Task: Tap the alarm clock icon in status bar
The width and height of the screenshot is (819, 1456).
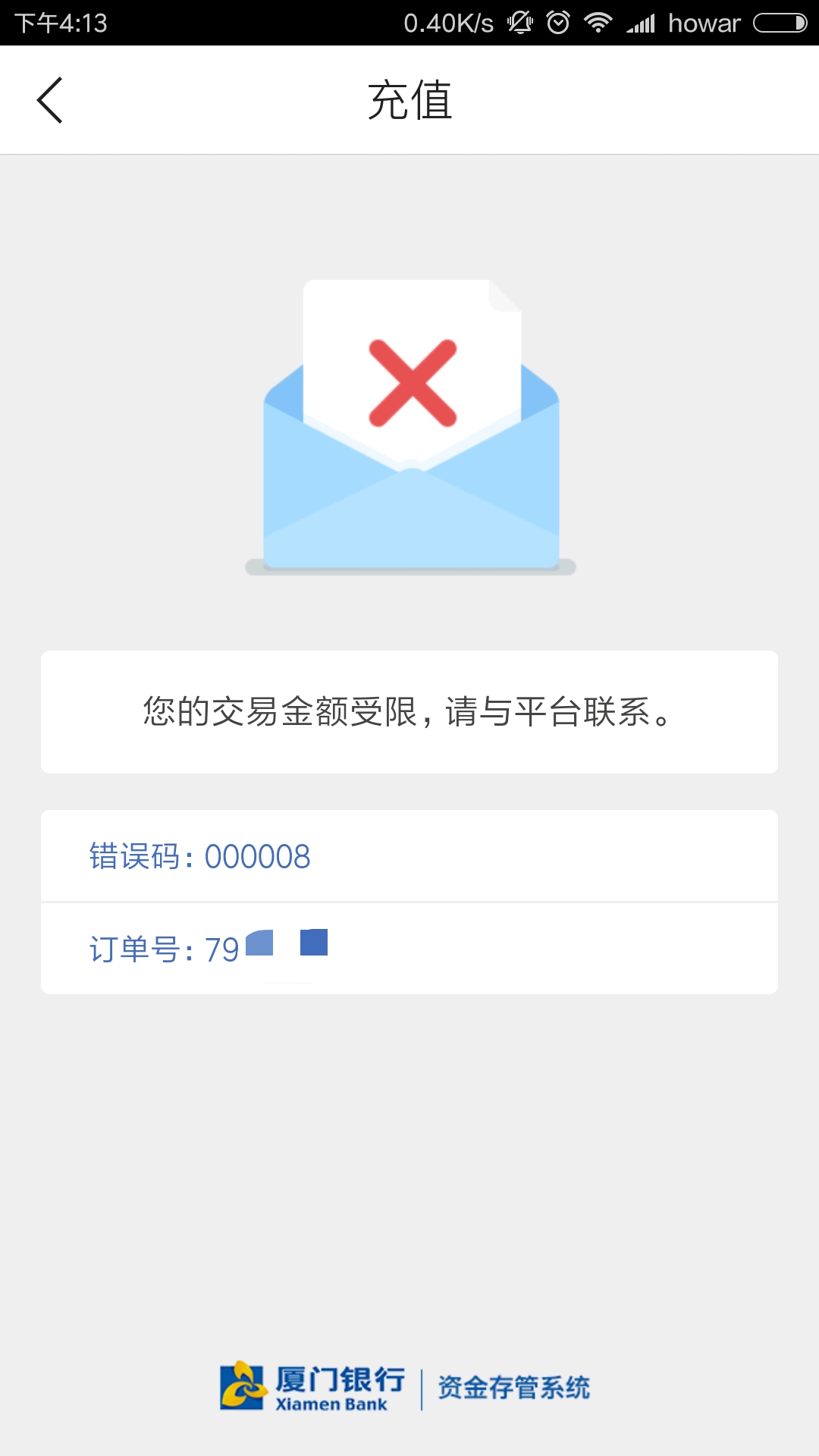Action: (558, 23)
